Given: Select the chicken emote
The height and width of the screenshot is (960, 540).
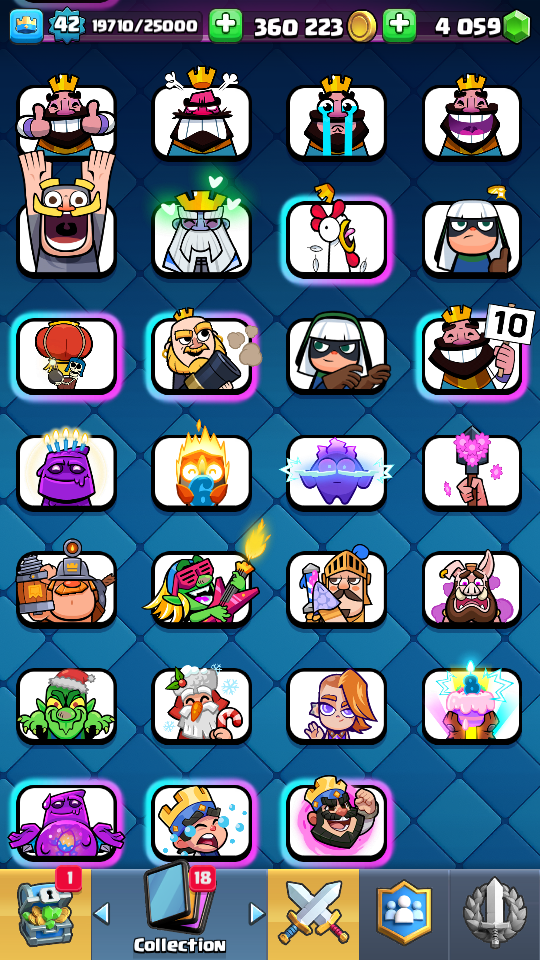Looking at the screenshot, I should 337,236.
